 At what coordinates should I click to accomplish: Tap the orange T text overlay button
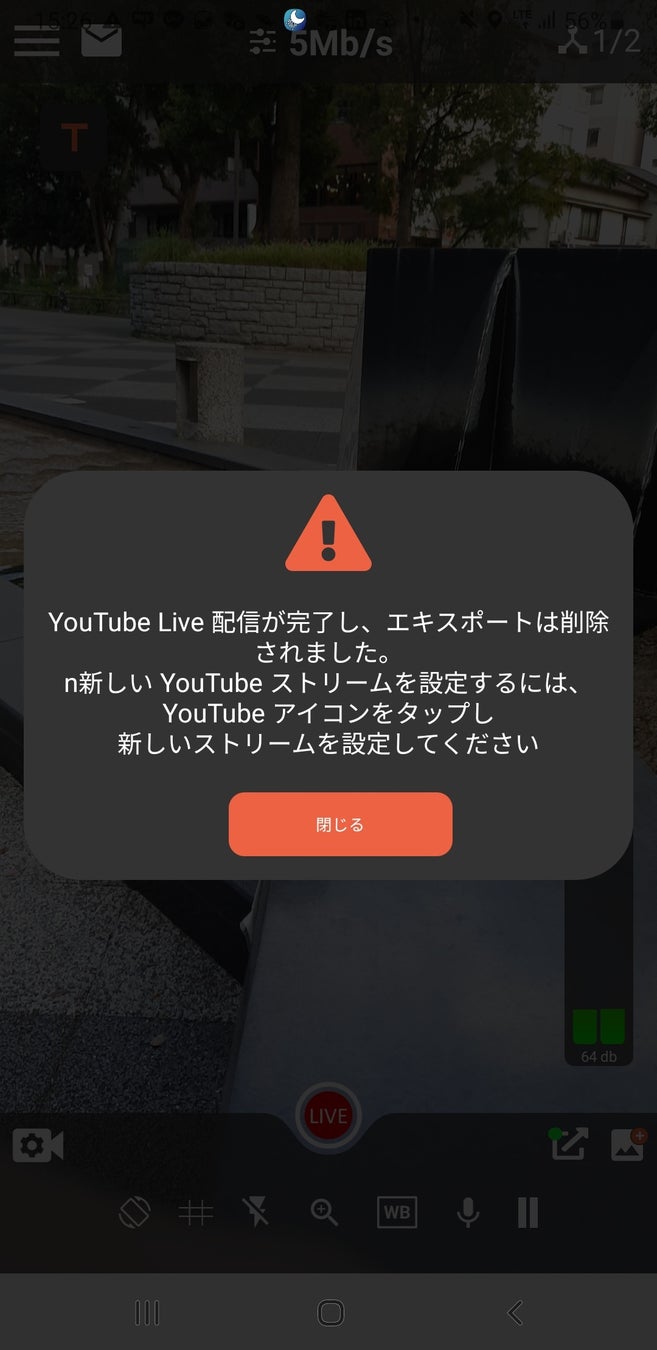pyautogui.click(x=74, y=138)
